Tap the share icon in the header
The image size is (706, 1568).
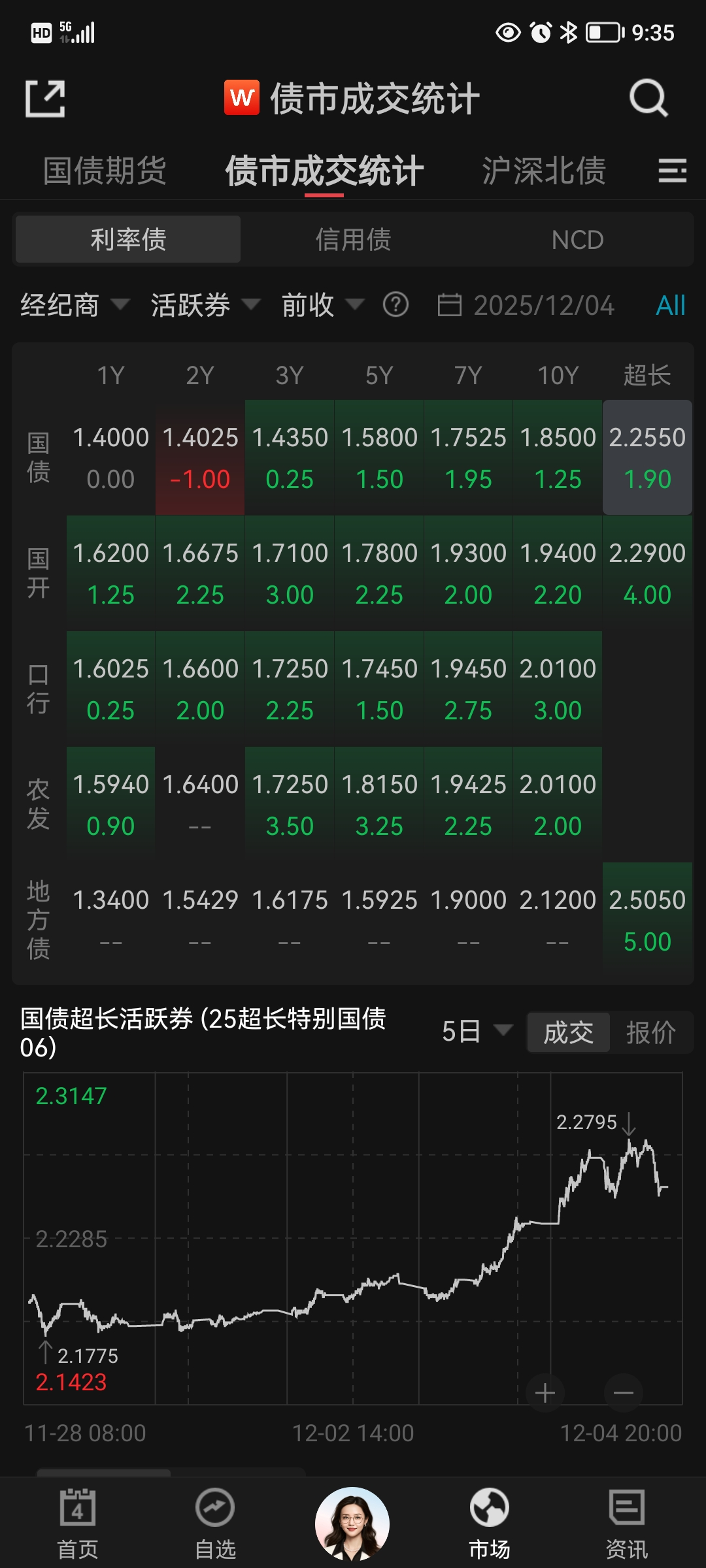(x=45, y=99)
